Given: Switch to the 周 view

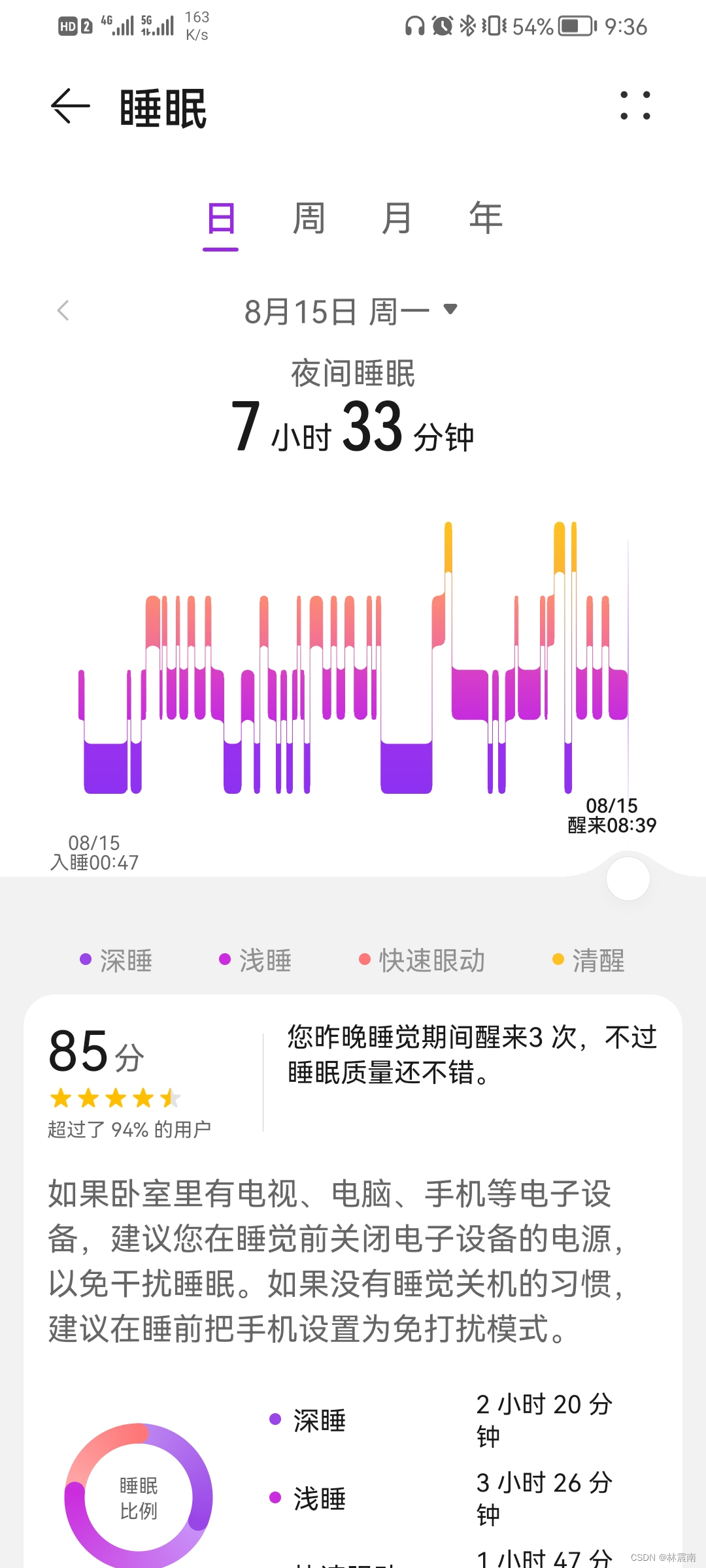Looking at the screenshot, I should point(309,219).
